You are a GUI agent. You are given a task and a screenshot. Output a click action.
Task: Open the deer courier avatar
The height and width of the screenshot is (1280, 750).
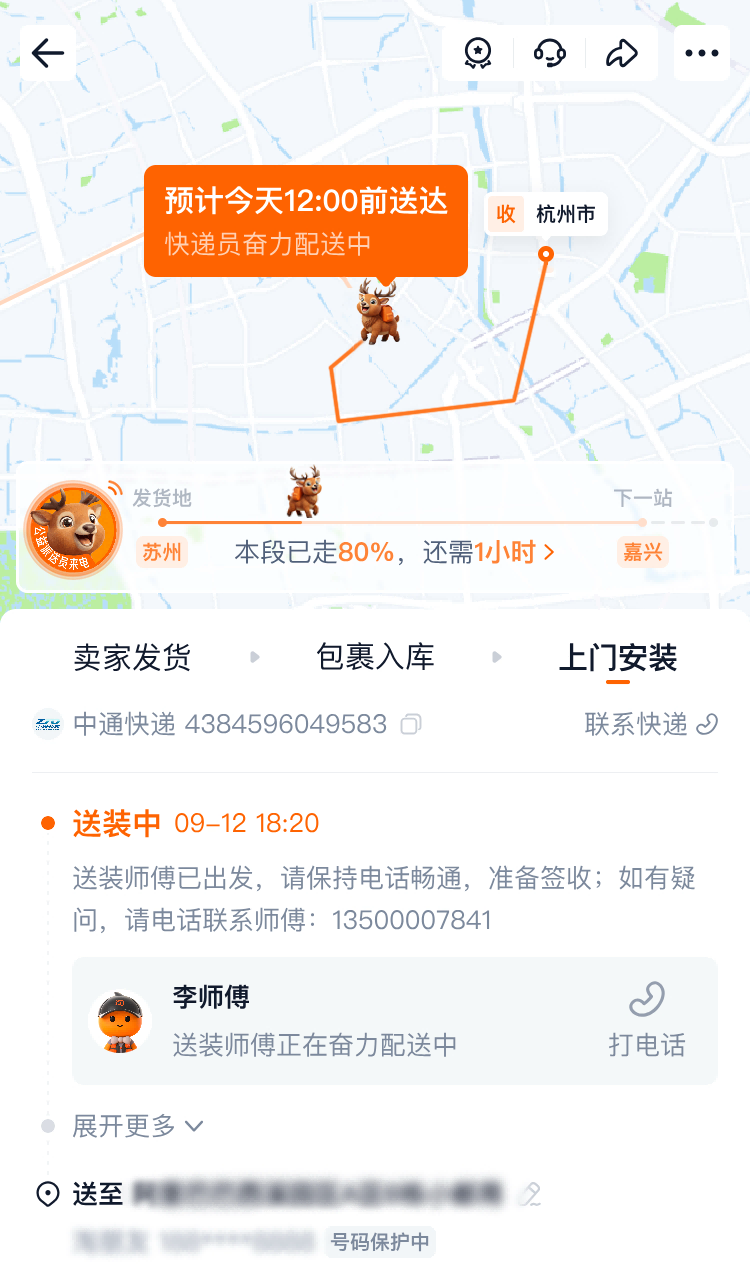click(73, 528)
